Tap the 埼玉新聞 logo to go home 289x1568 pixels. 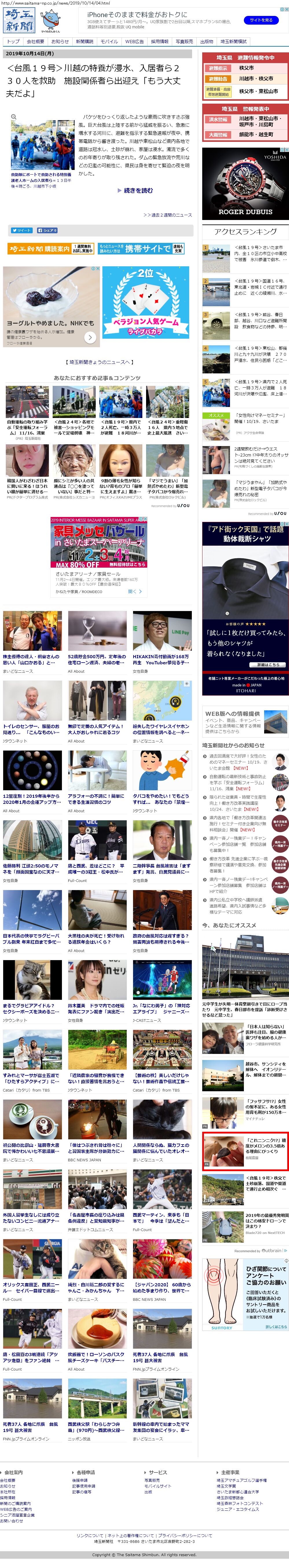click(19, 19)
